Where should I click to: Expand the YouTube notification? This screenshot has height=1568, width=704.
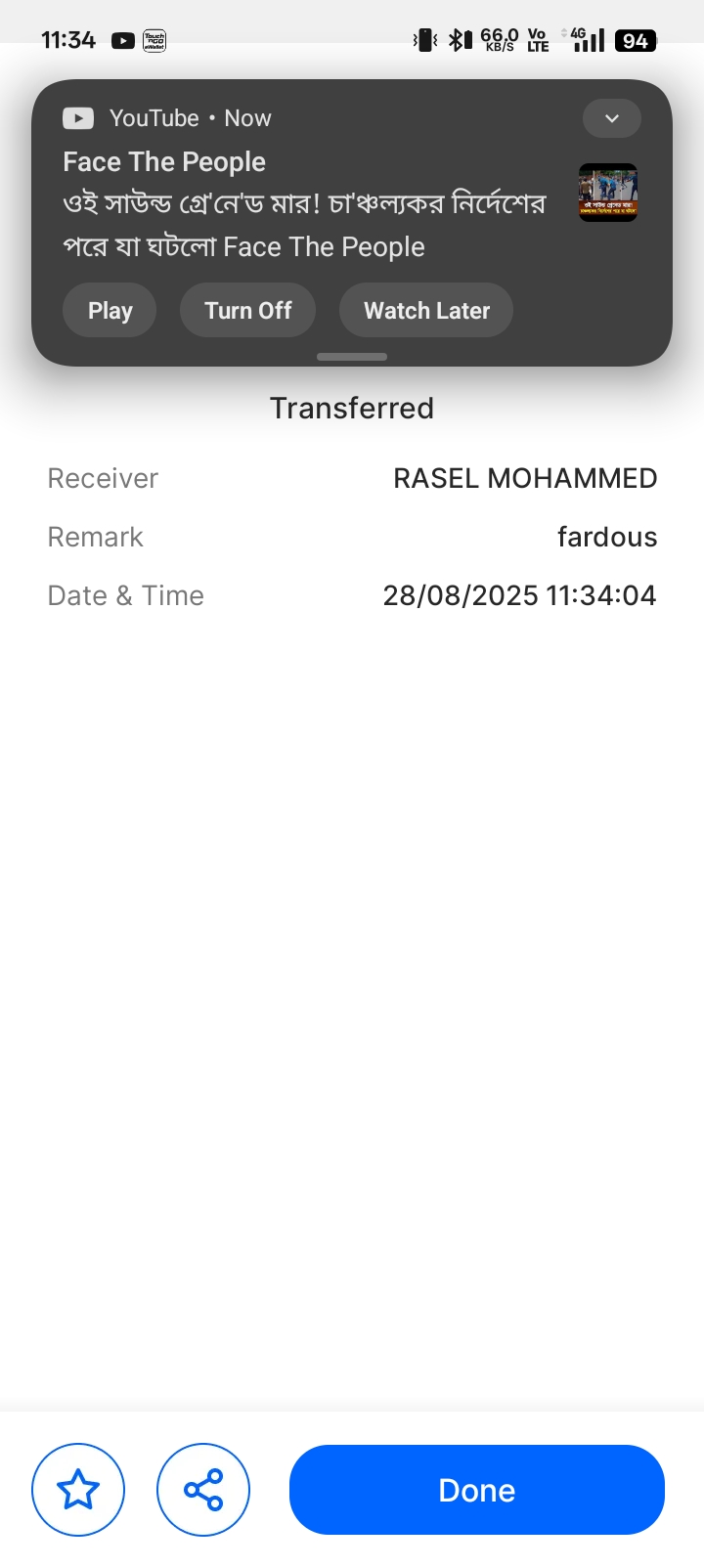click(x=612, y=118)
